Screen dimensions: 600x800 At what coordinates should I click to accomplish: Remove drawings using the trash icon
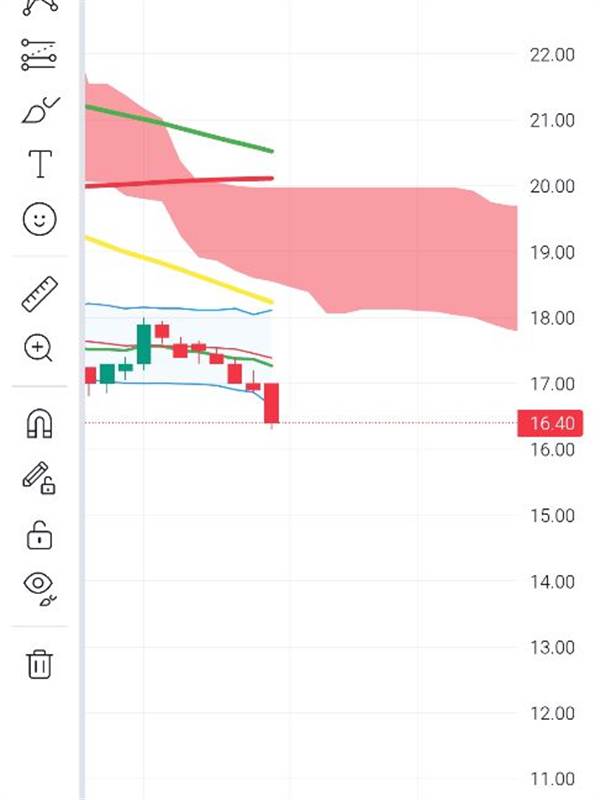tap(39, 664)
